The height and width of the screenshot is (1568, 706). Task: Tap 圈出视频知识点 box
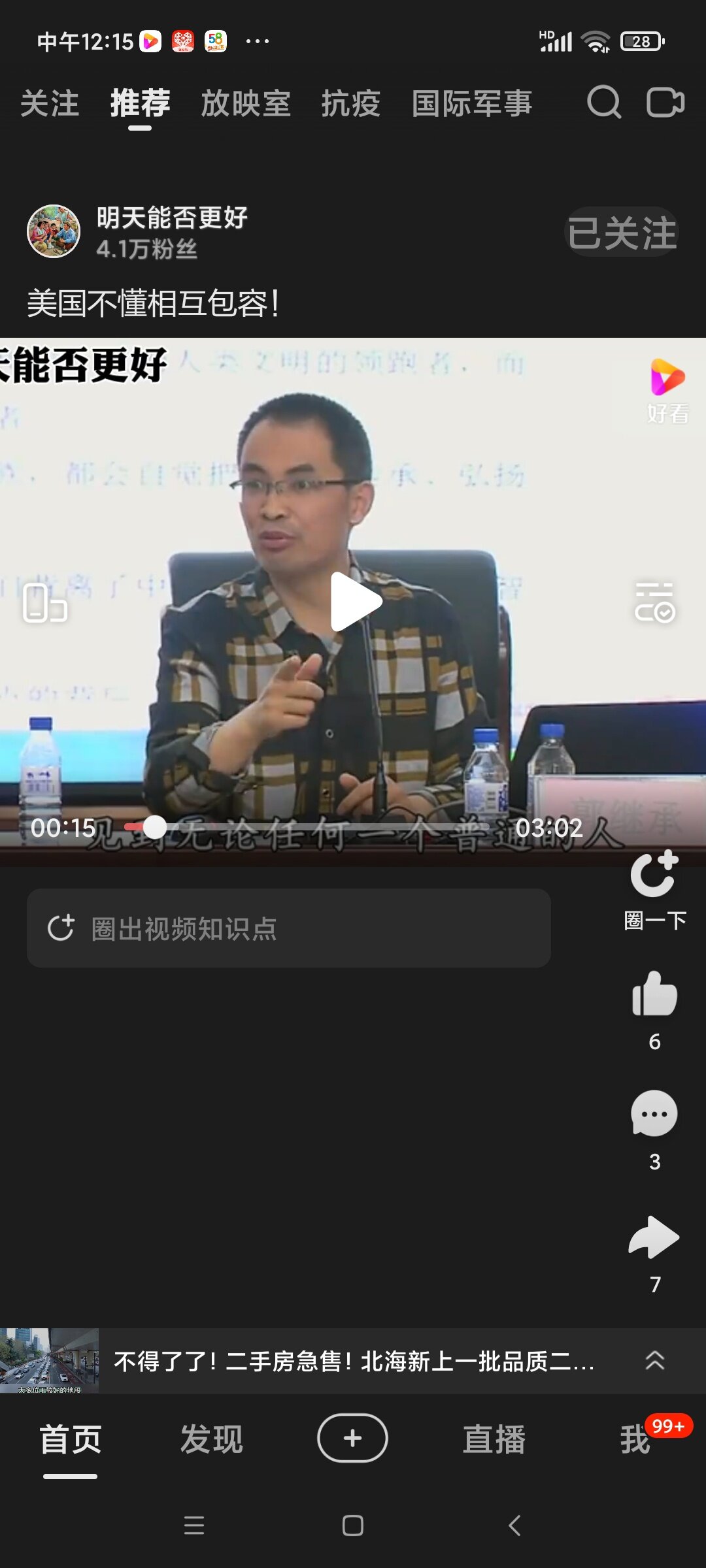pyautogui.click(x=288, y=928)
